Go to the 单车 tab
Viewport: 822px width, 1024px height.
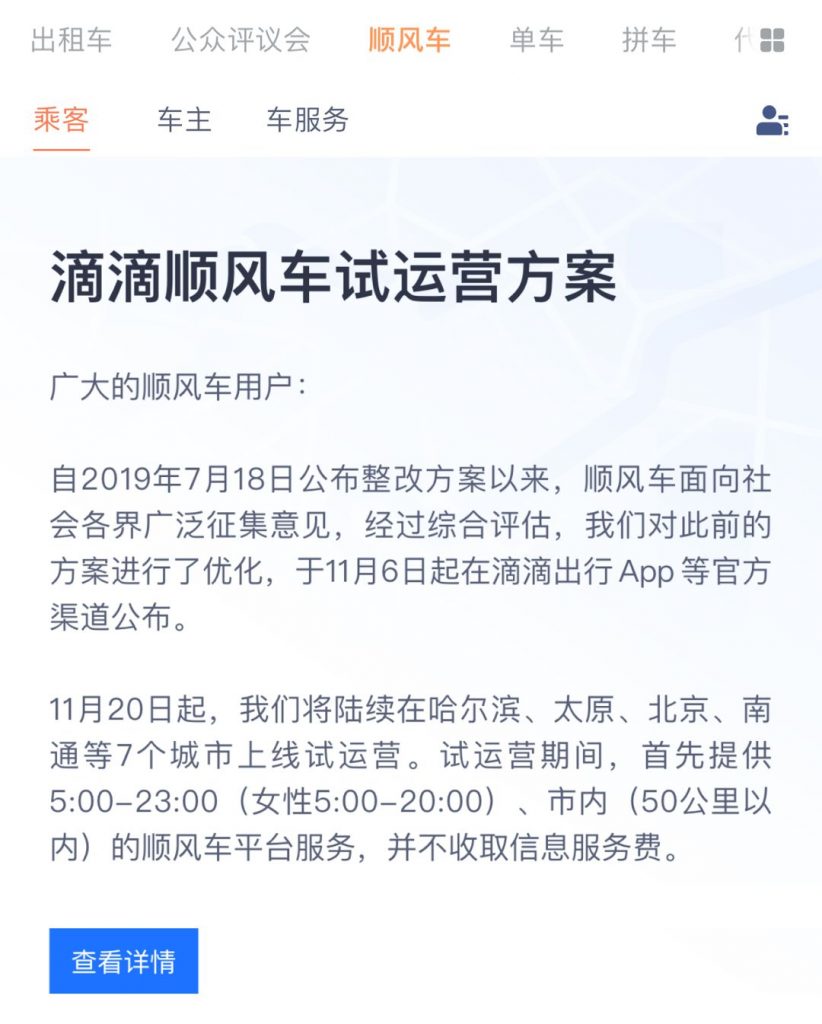click(537, 40)
